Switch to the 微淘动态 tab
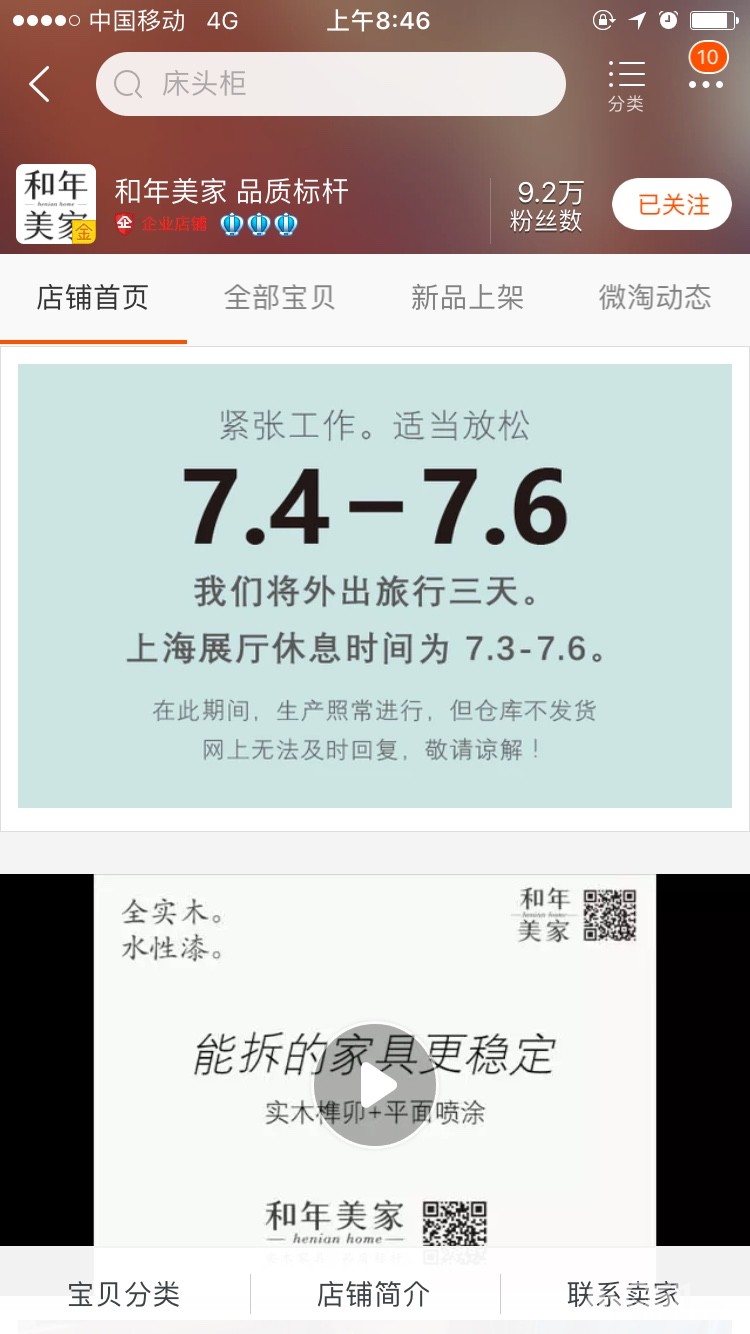This screenshot has height=1334, width=750. (x=655, y=297)
